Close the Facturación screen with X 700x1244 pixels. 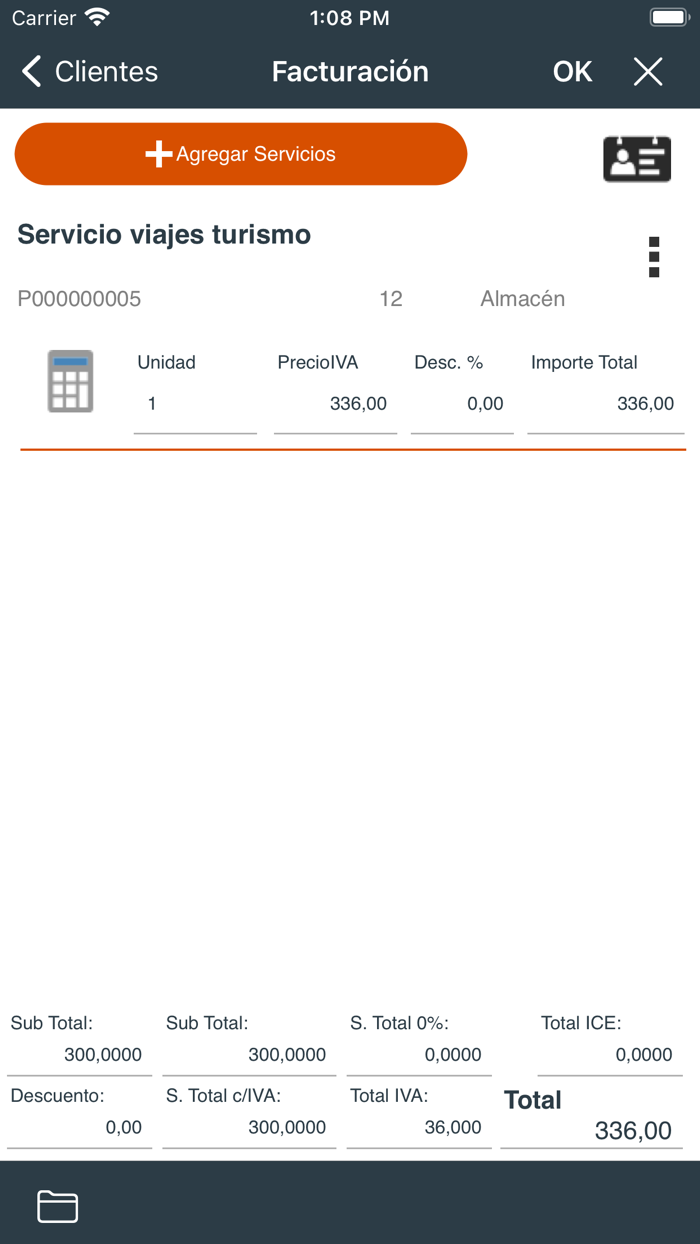(x=648, y=71)
